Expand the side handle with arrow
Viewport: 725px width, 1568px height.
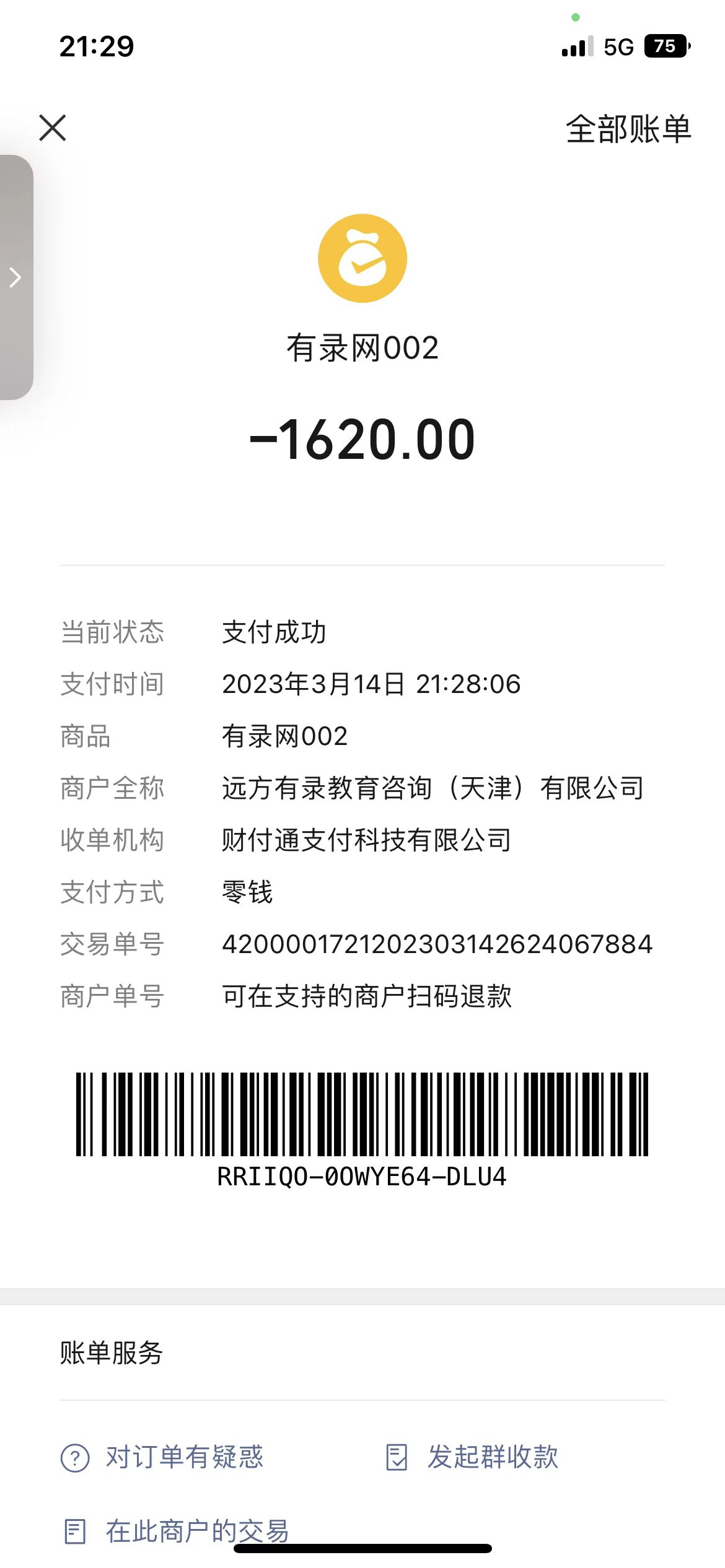tap(16, 277)
